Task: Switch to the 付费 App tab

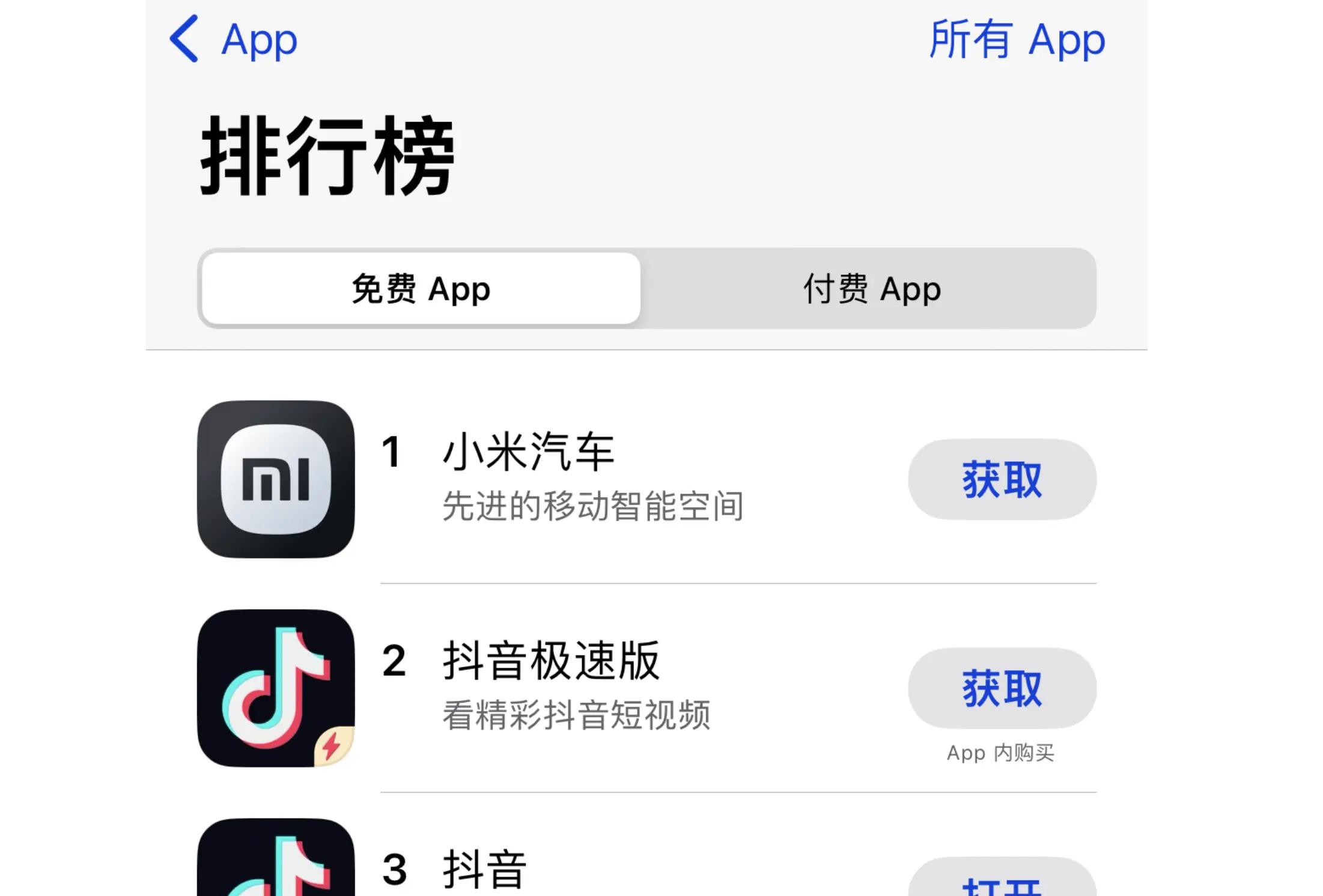Action: coord(871,289)
